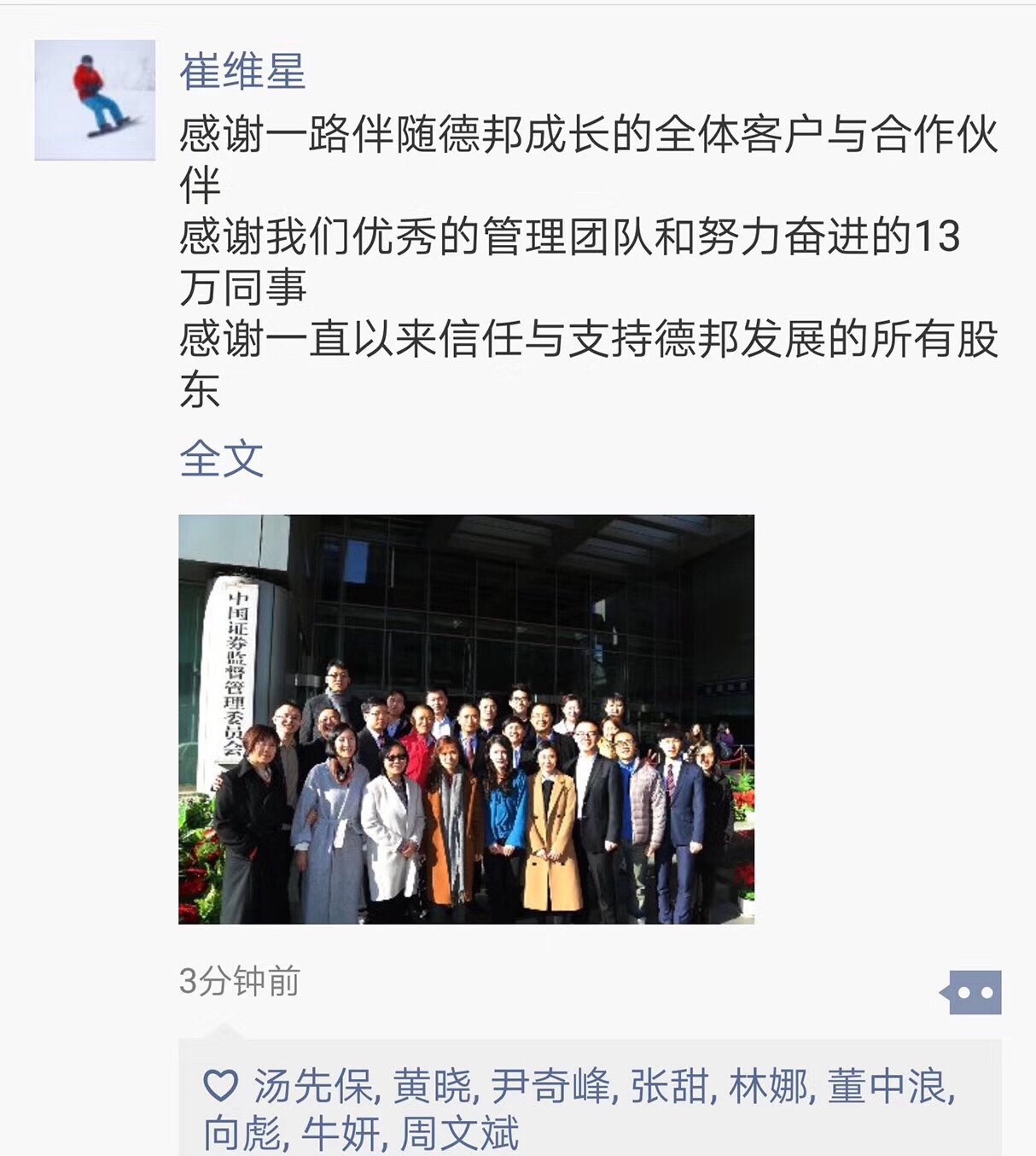View liker 尹奇峰's profile

click(550, 1086)
